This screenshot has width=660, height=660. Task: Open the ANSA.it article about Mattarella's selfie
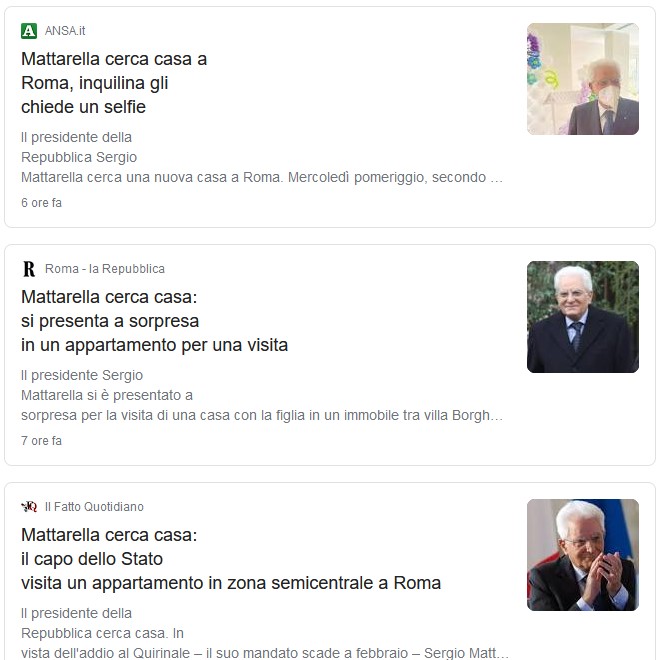pyautogui.click(x=114, y=83)
